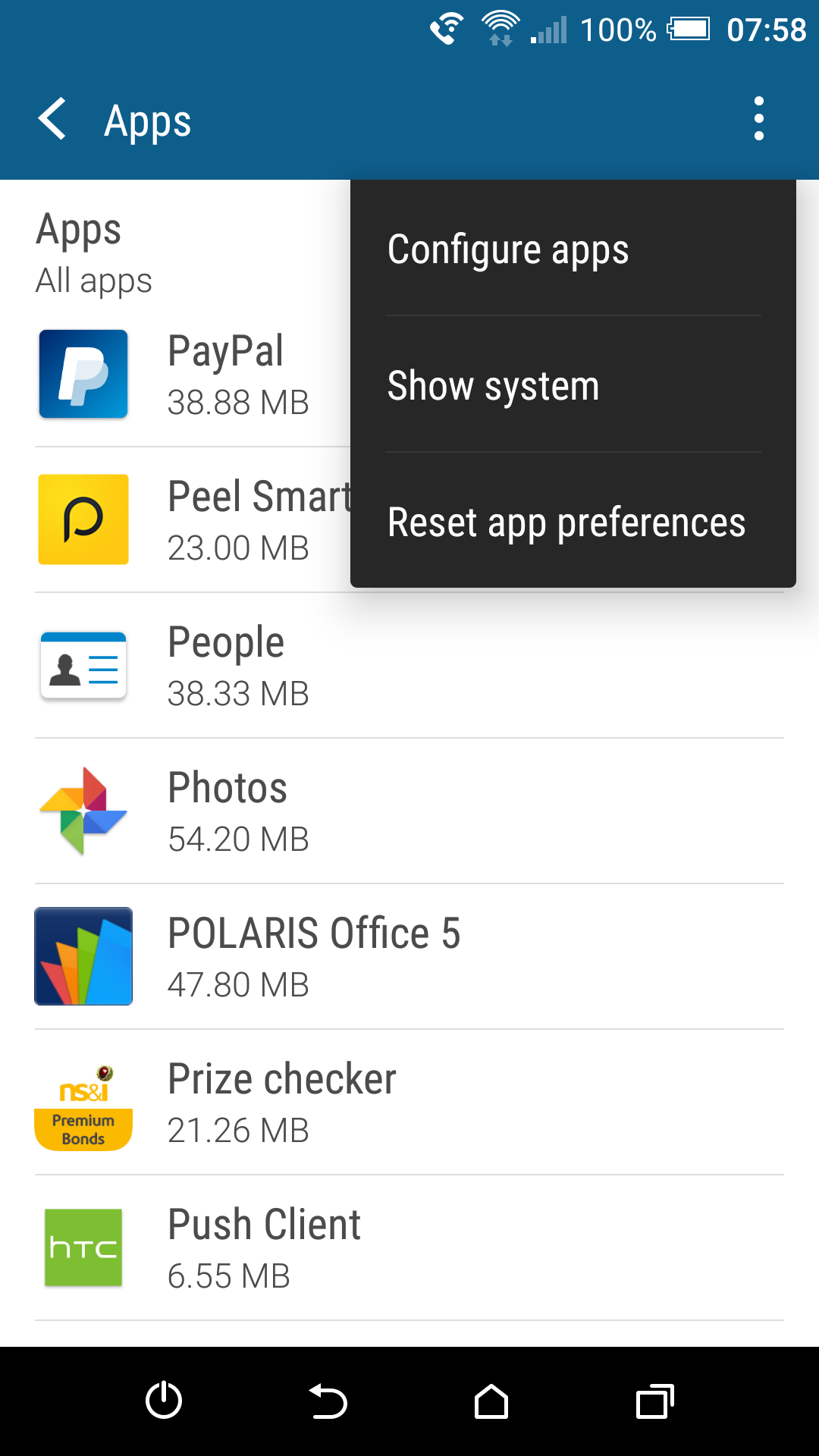819x1456 pixels.
Task: Go back using the Apps arrow
Action: pos(53,120)
